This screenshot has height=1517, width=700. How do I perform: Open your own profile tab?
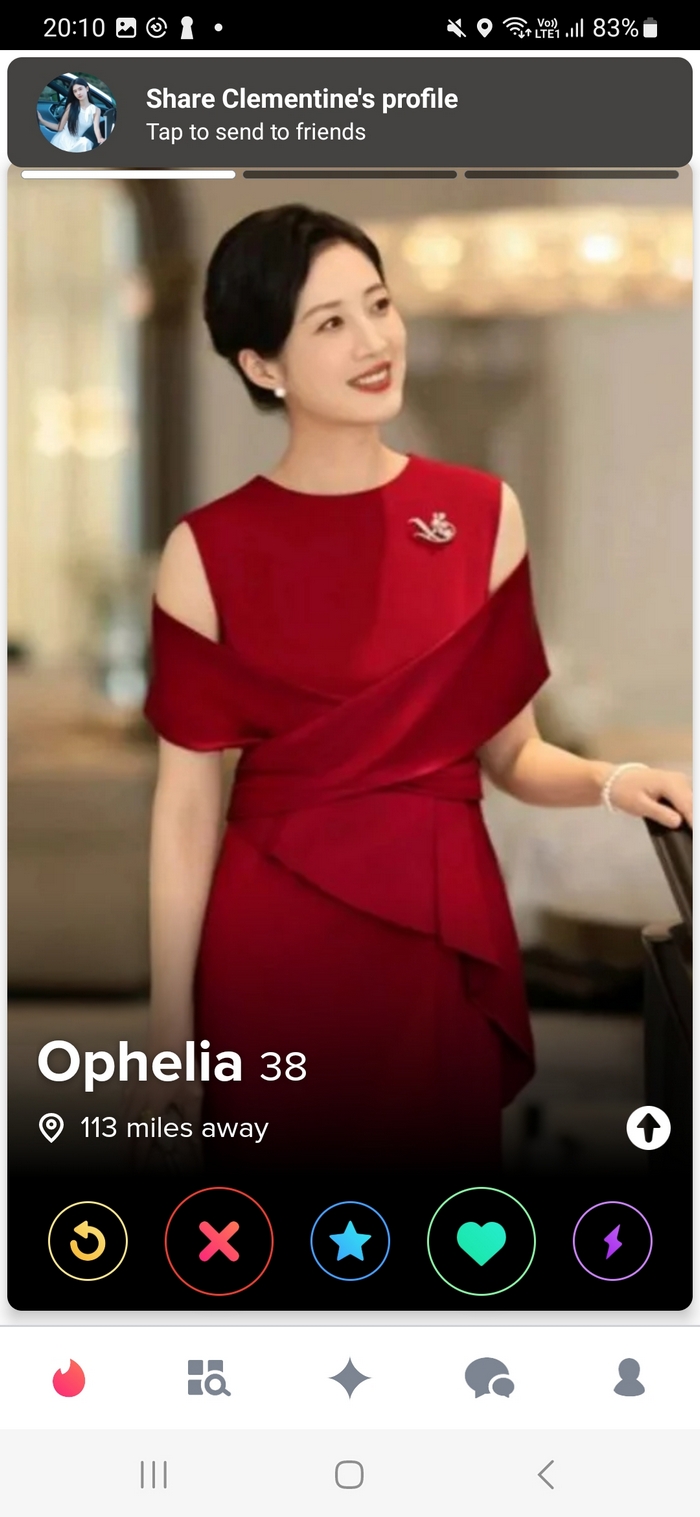(629, 1378)
